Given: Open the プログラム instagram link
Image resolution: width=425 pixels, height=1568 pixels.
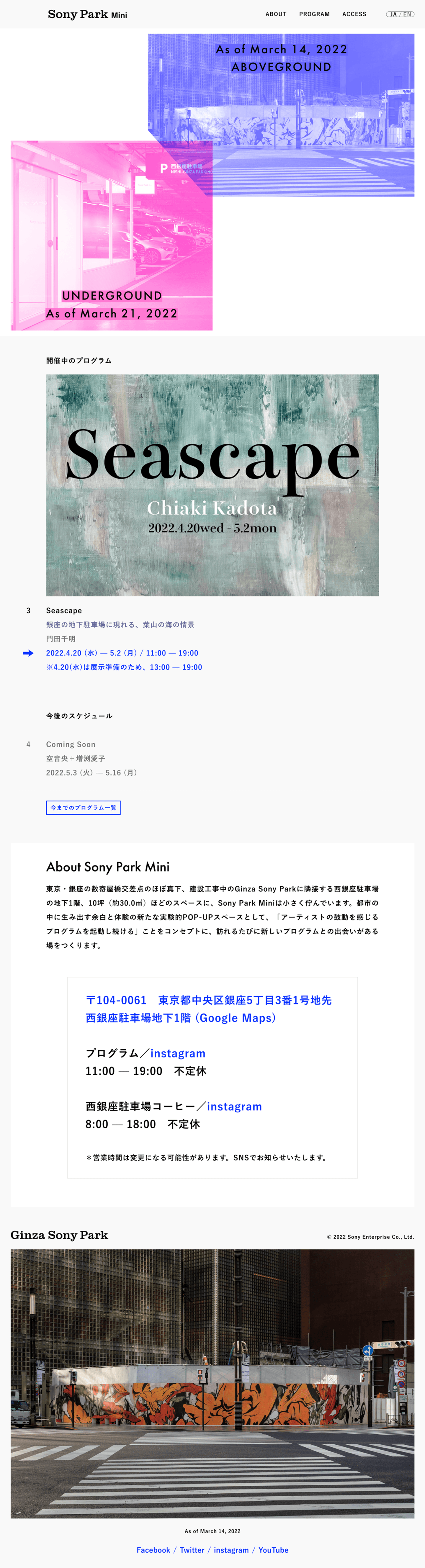Looking at the screenshot, I should (178, 1053).
